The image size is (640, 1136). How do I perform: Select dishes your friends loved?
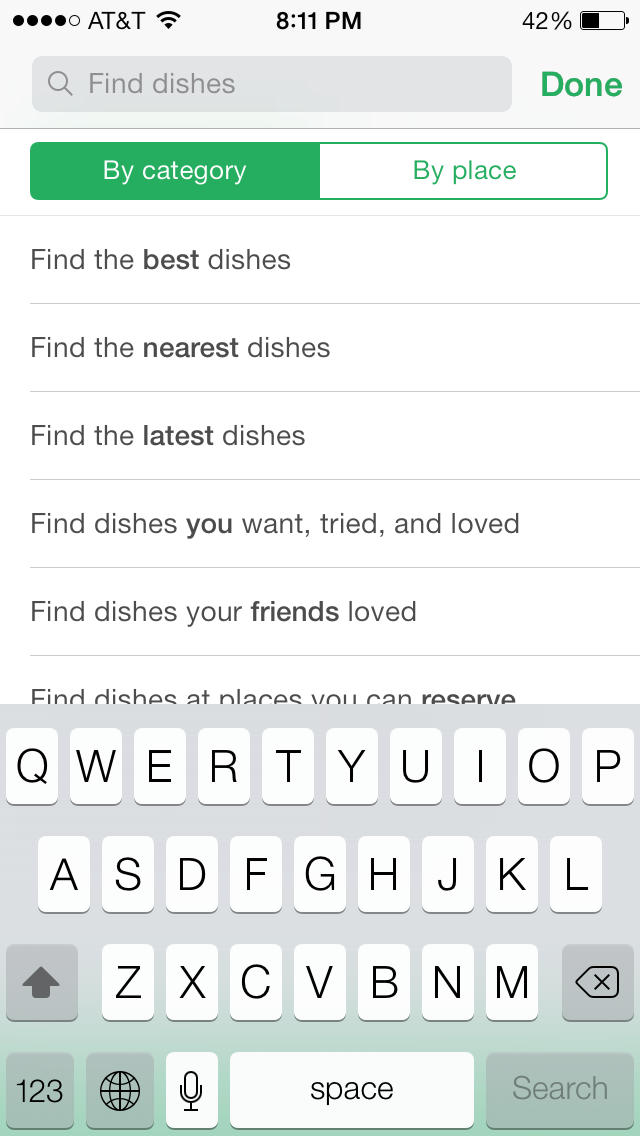click(320, 612)
